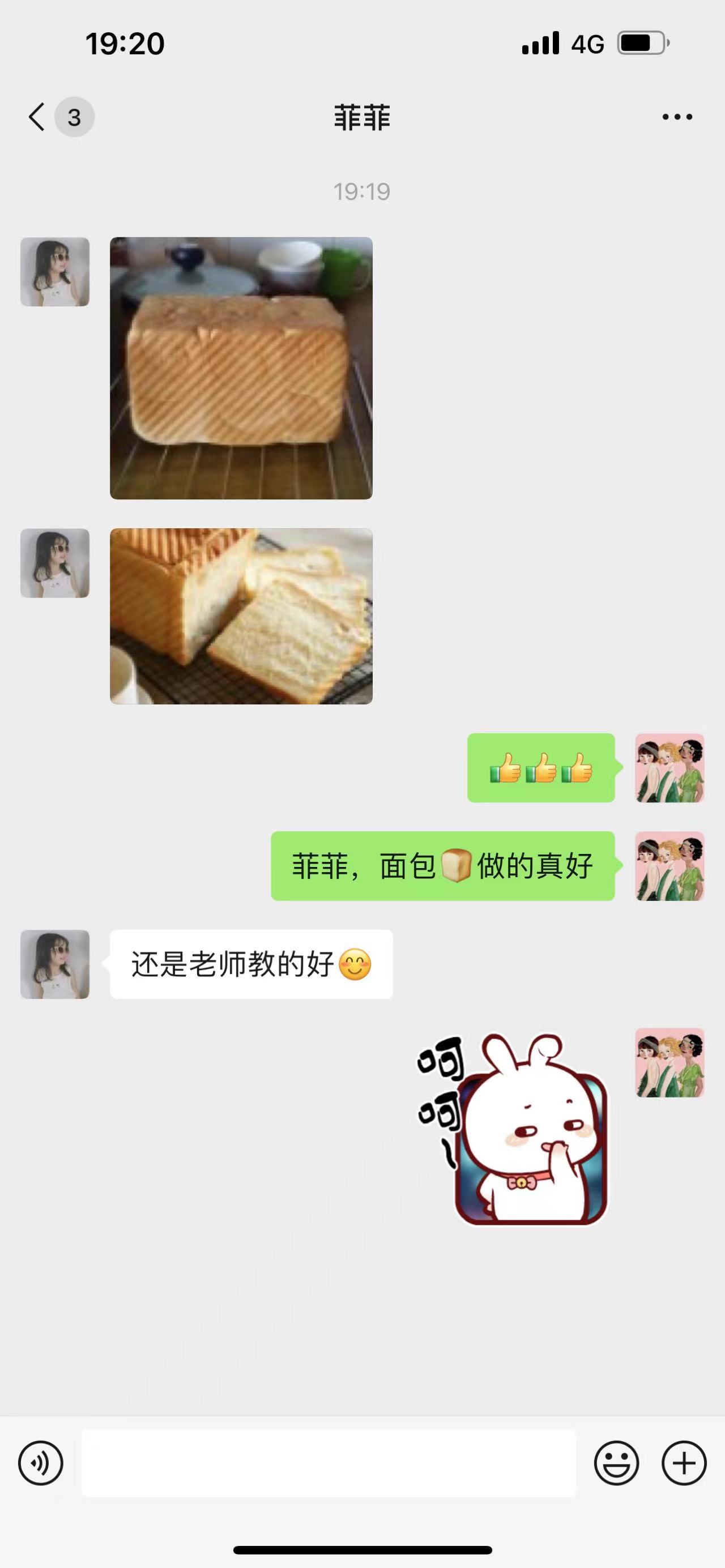Focus the message text field
Viewport: 725px width, 1568px height.
(x=329, y=1463)
